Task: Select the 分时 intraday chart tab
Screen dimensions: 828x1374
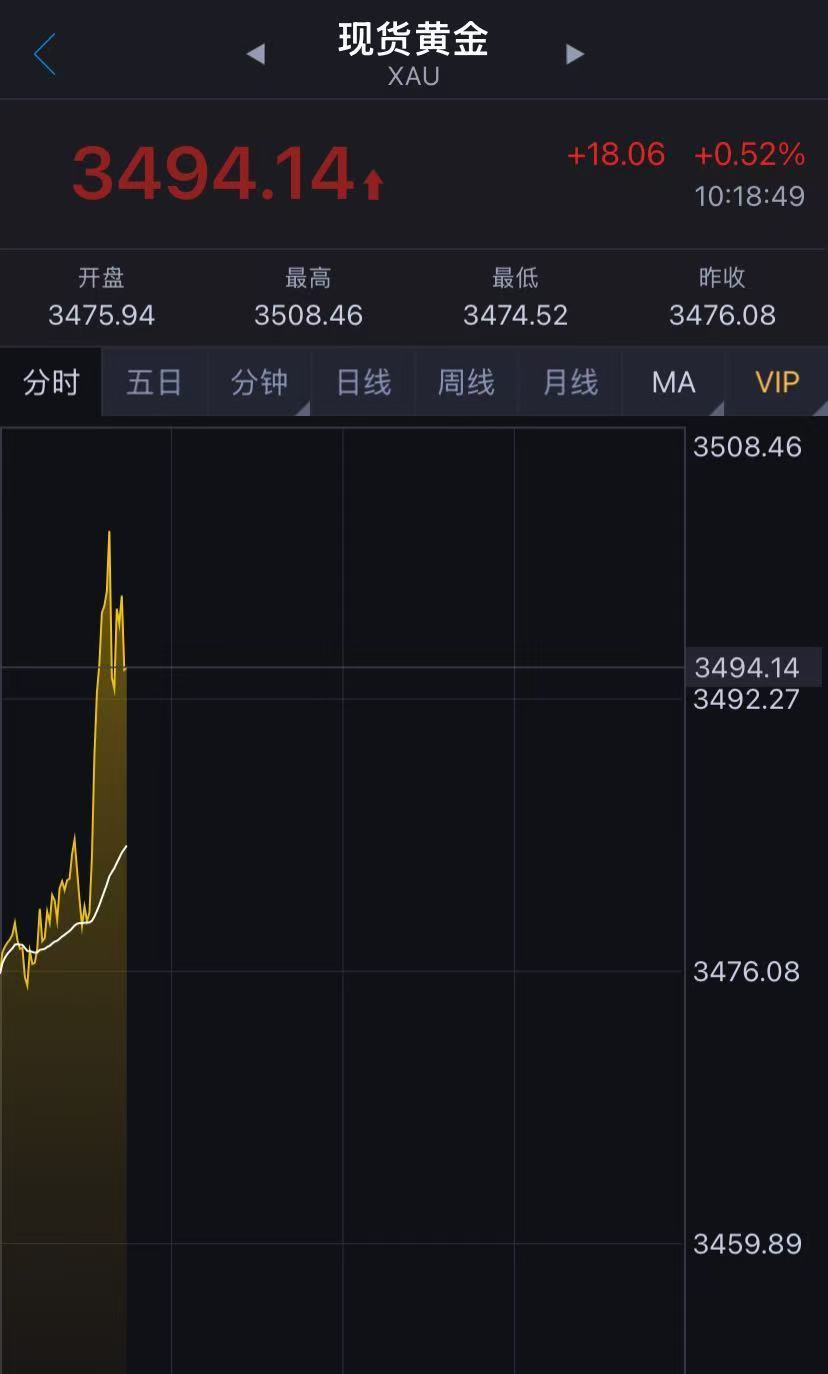Action: (x=50, y=382)
